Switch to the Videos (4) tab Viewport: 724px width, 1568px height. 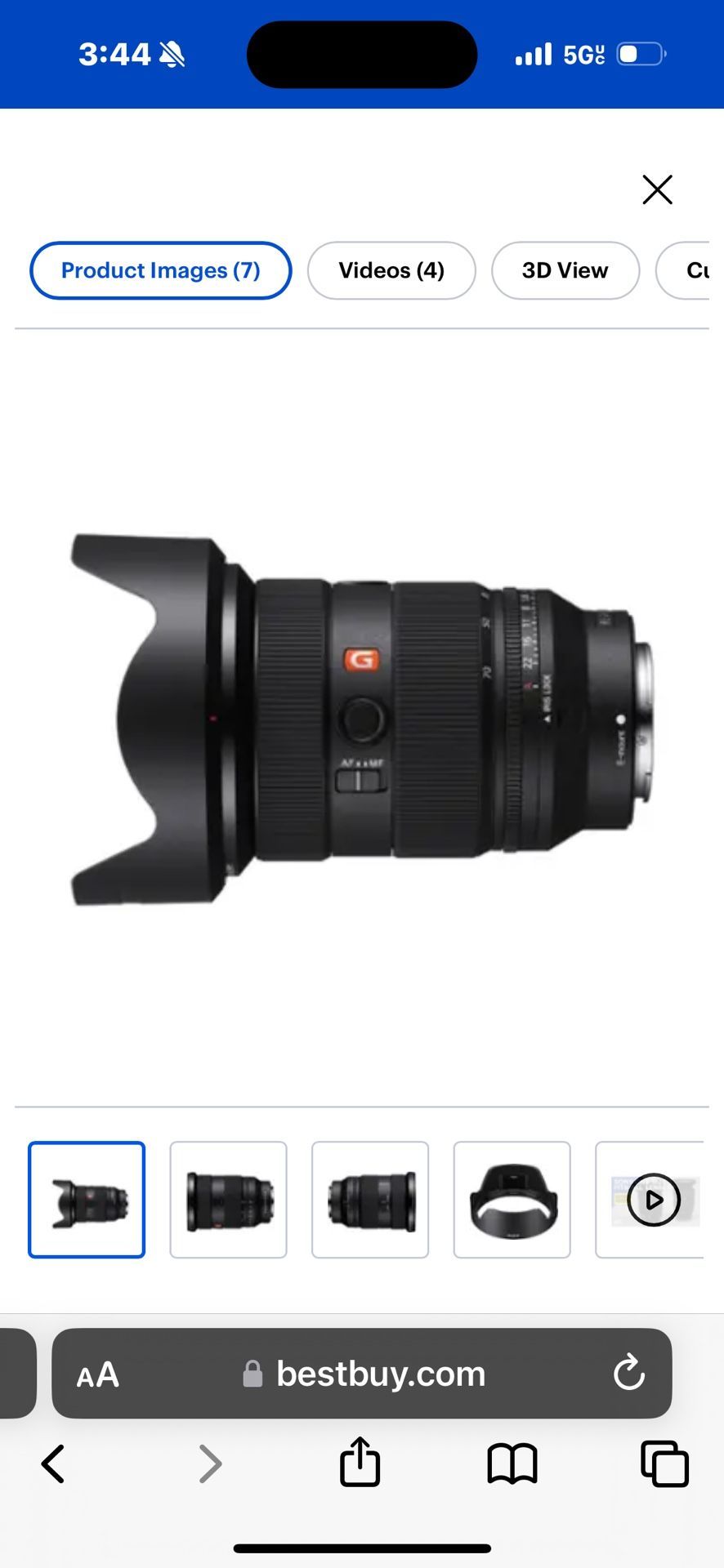coord(391,270)
